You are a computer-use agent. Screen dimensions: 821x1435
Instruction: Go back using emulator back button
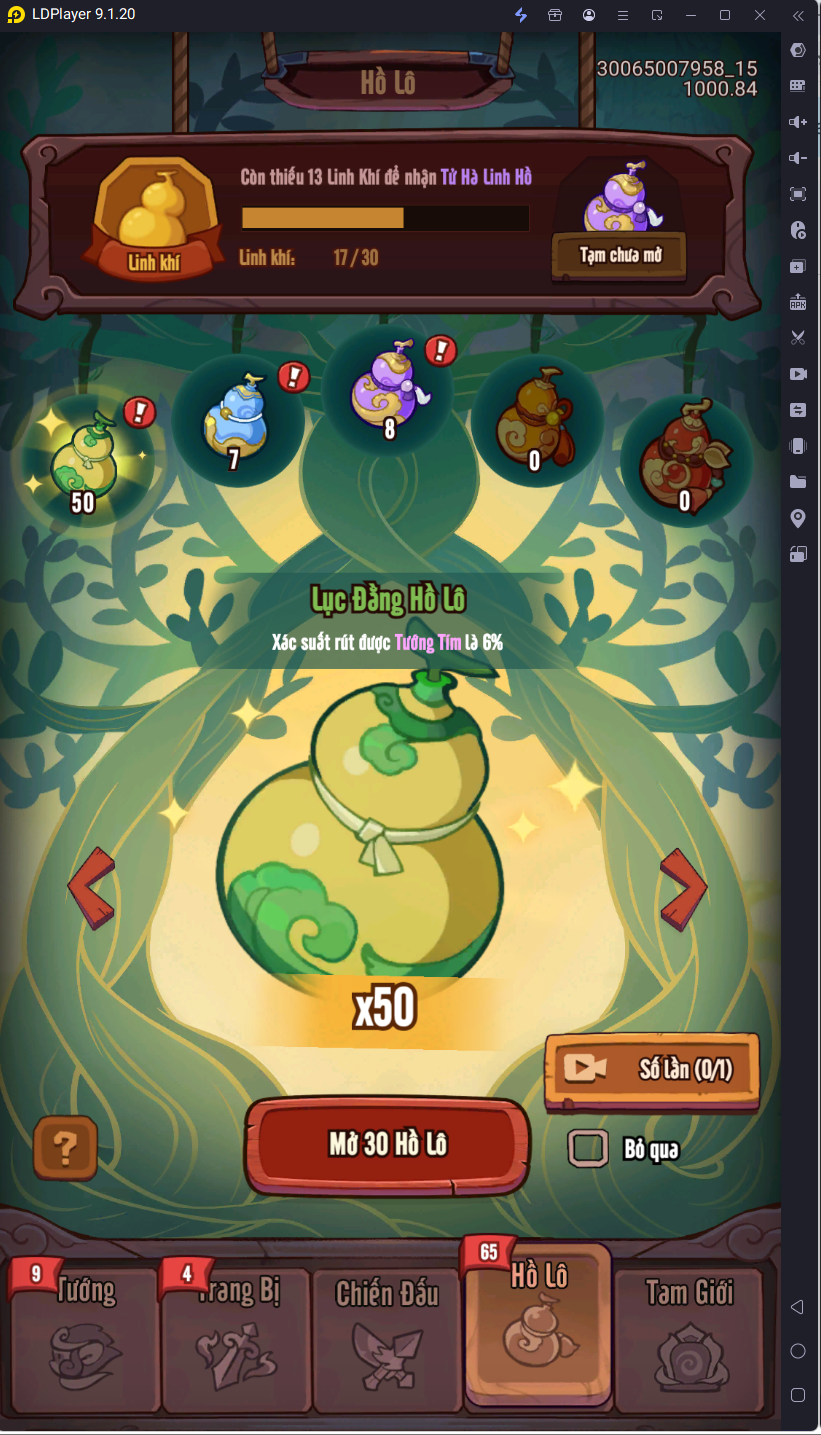[x=797, y=1307]
